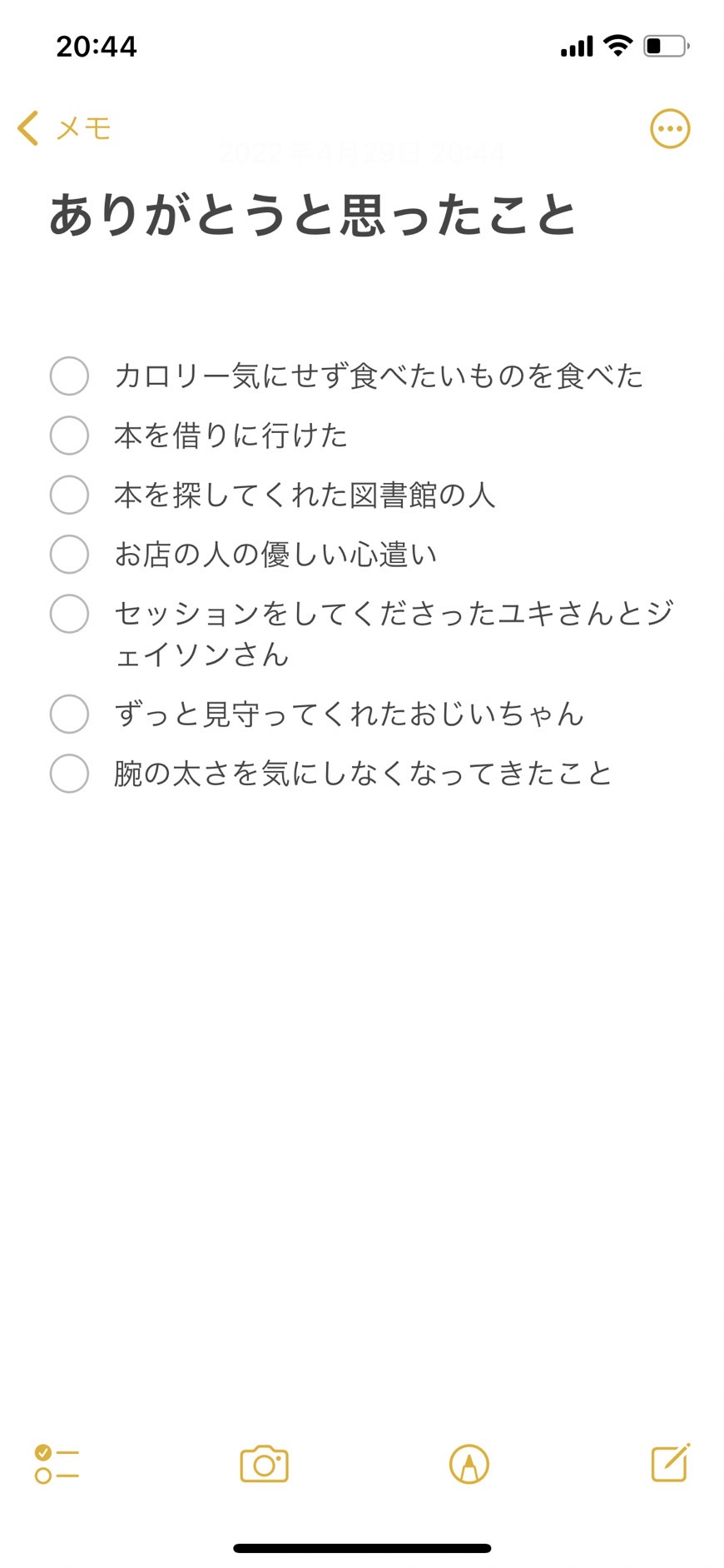The width and height of the screenshot is (724, 1568).
Task: Tick the 本を探してくれた図書館の人 checkbox
Action: click(x=69, y=495)
